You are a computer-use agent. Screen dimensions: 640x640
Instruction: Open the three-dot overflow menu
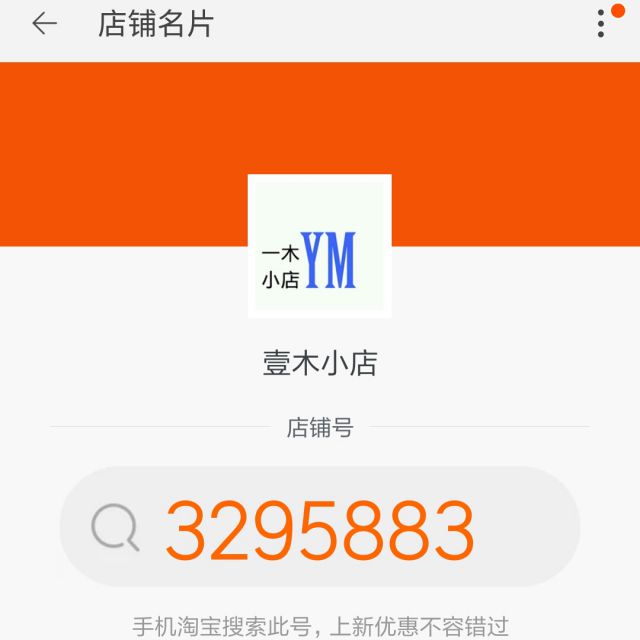click(x=601, y=24)
